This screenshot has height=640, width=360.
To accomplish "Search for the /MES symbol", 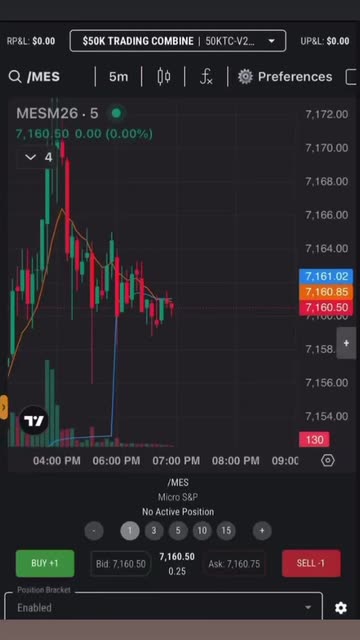I will (34, 77).
